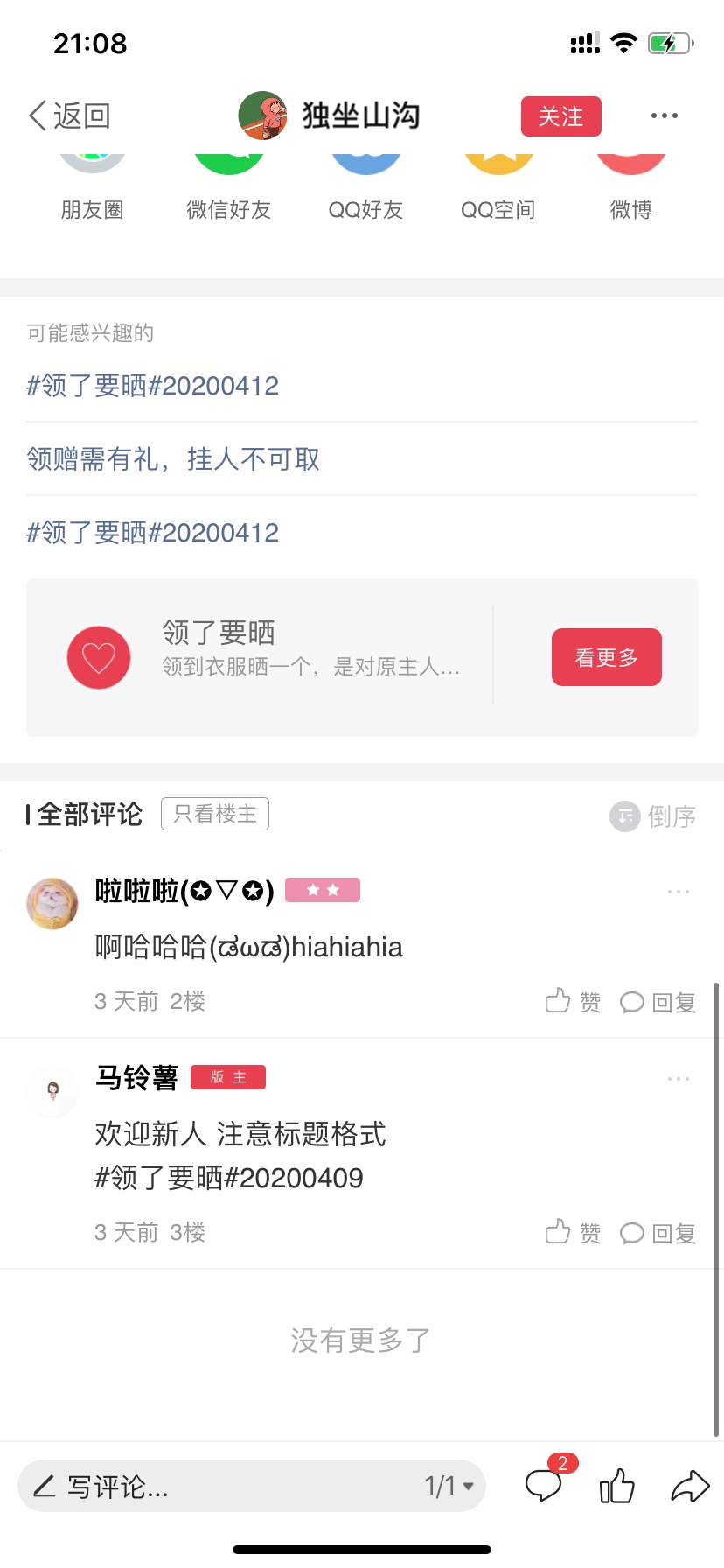The width and height of the screenshot is (724, 1568).
Task: Open the post 领赠需有礼，挂人不可取
Action: click(173, 458)
